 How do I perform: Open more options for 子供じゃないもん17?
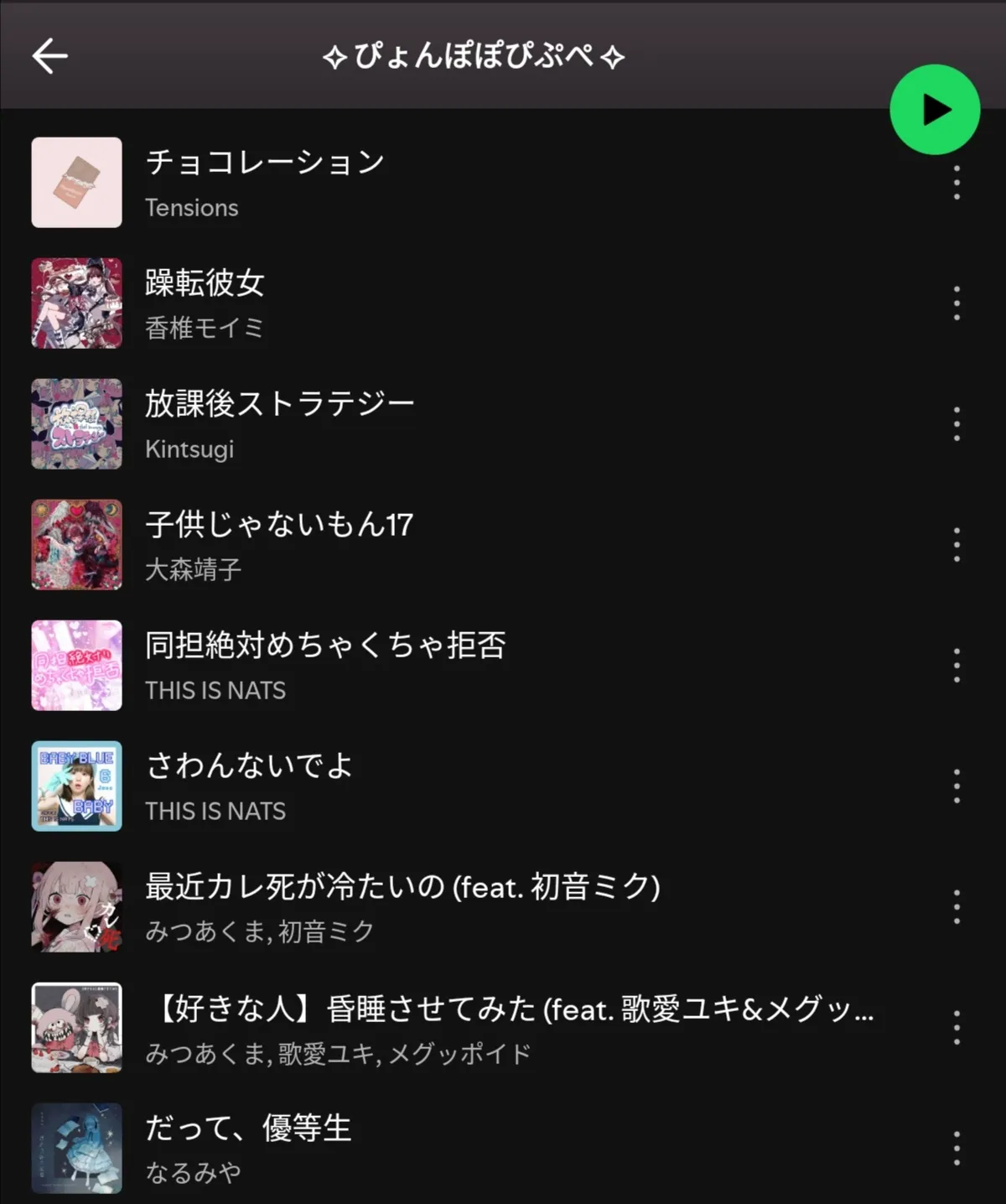[957, 545]
